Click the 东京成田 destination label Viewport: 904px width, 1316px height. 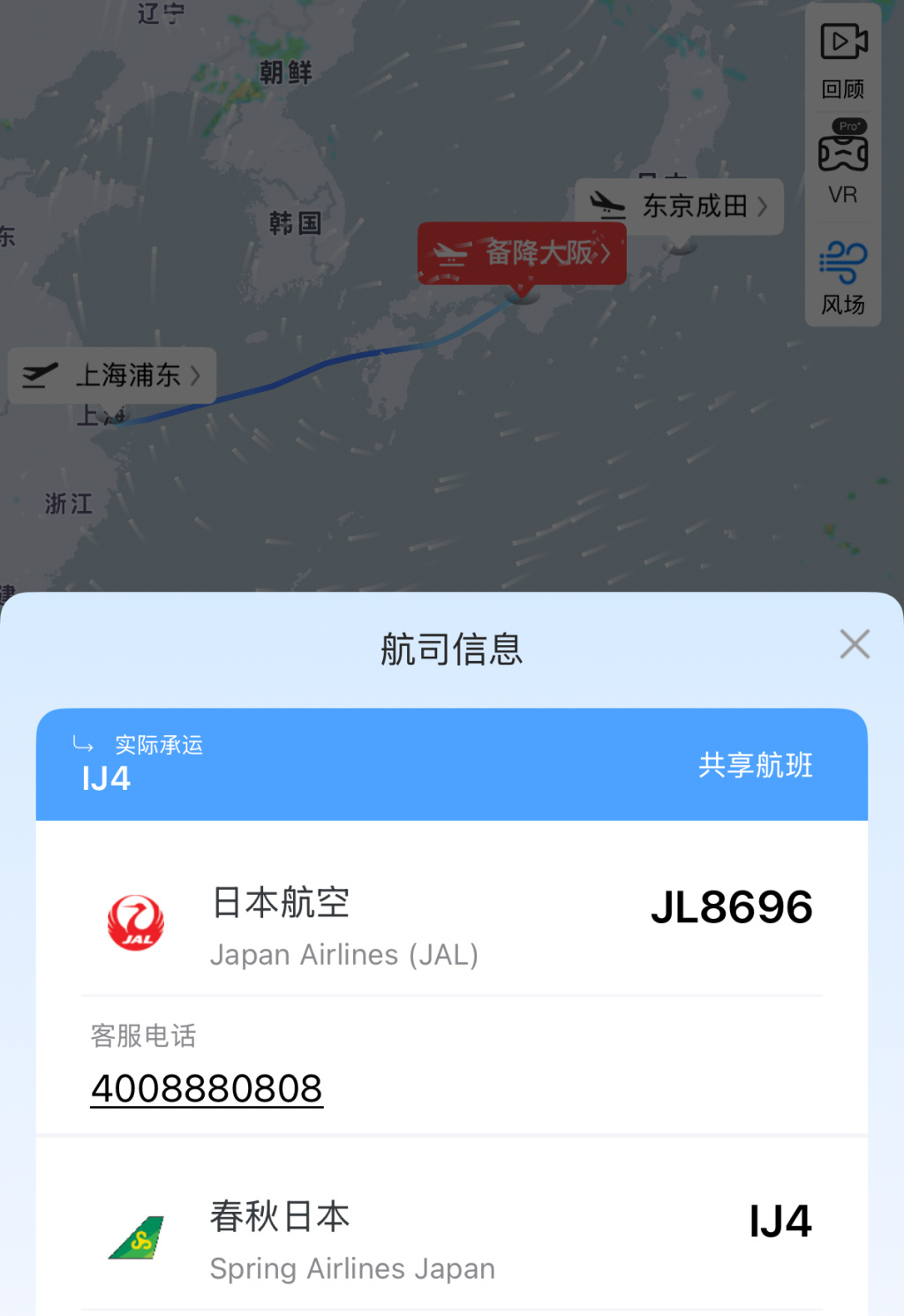(x=692, y=206)
